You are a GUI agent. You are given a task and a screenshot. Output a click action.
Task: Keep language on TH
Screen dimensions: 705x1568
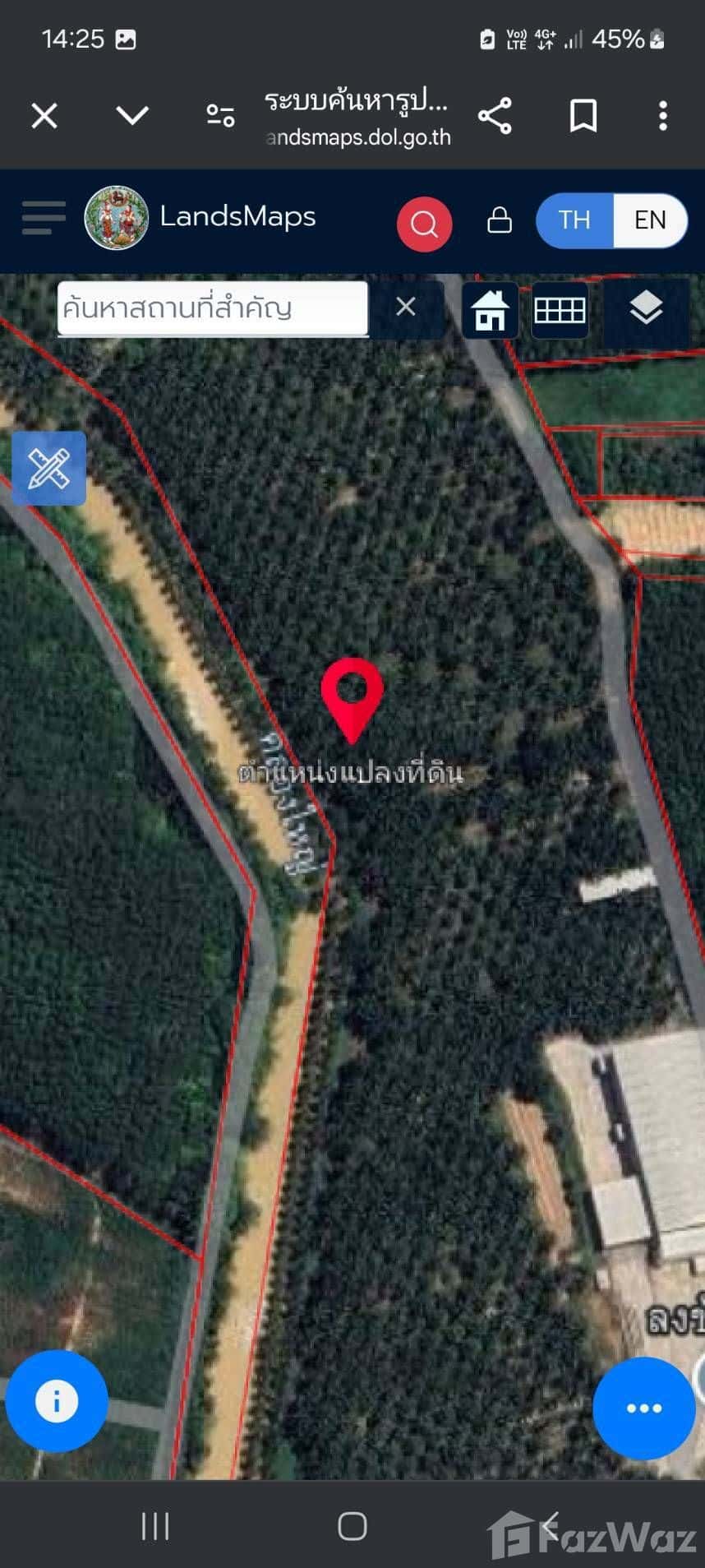(575, 220)
